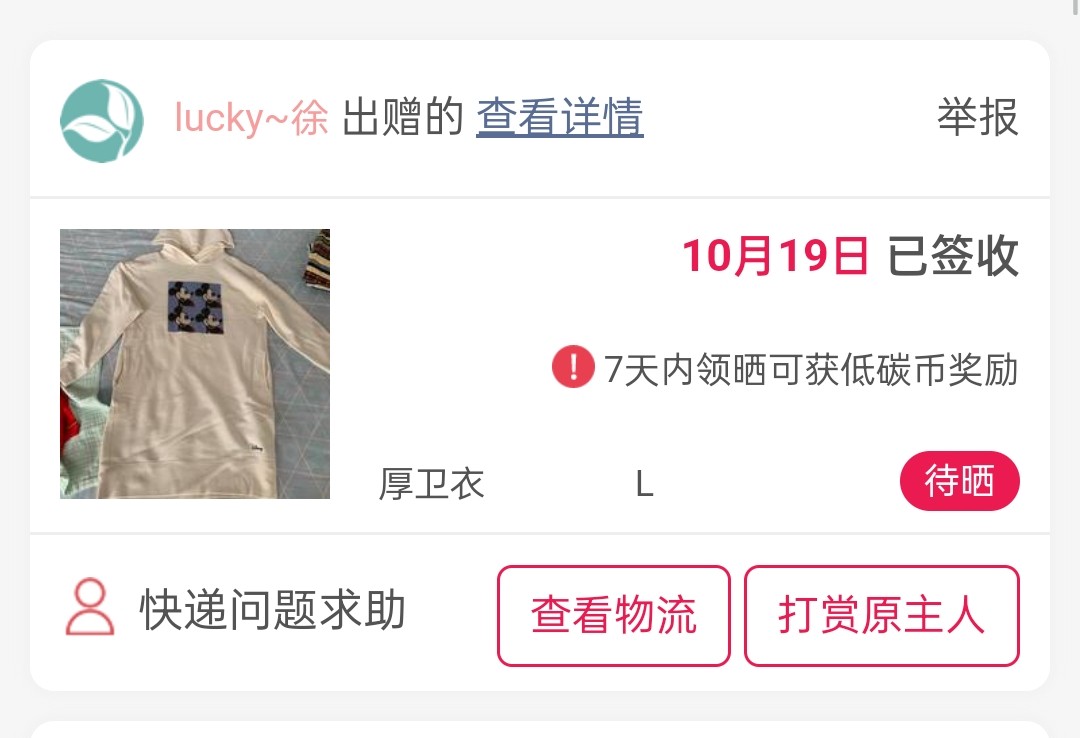Tap the 待晒 badge

click(x=959, y=482)
